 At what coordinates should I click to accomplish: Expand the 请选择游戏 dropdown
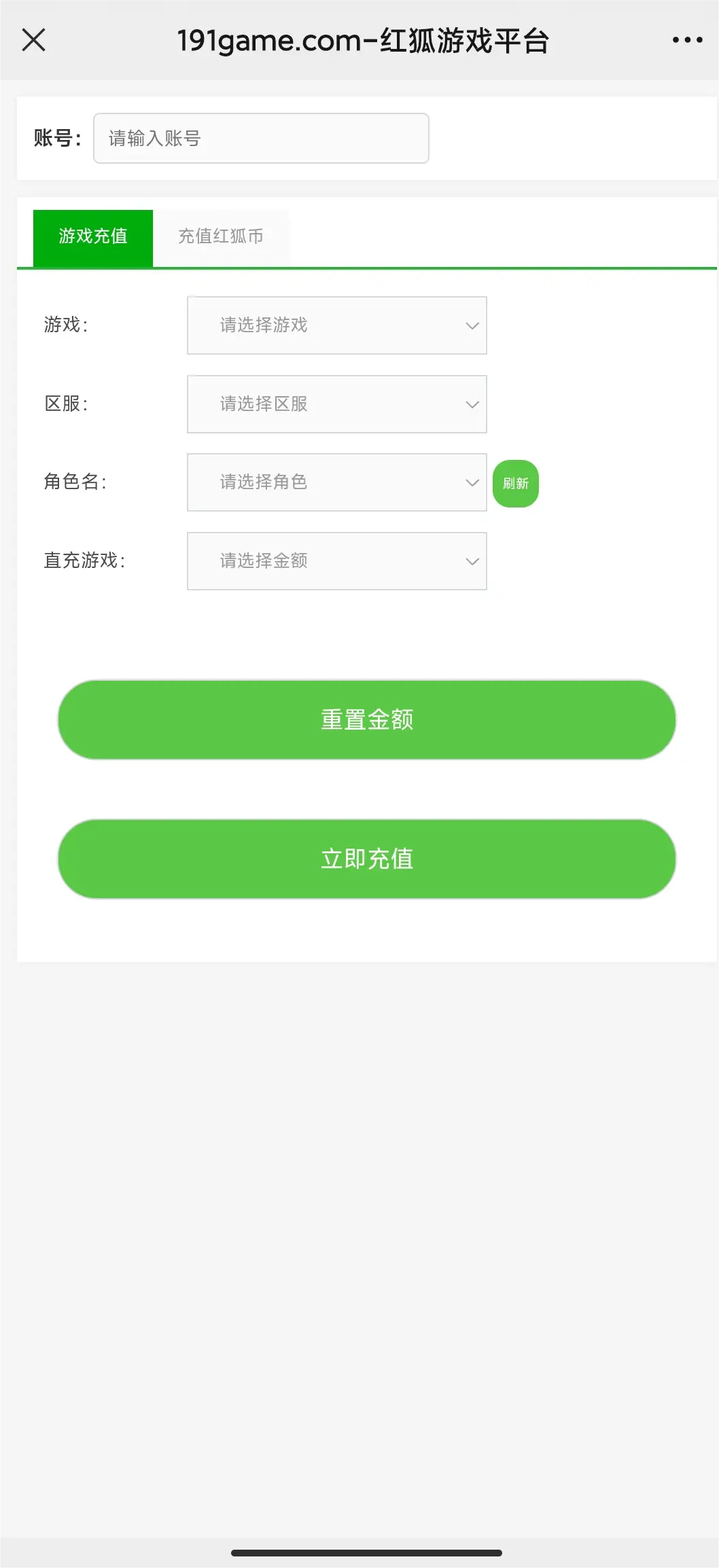337,325
